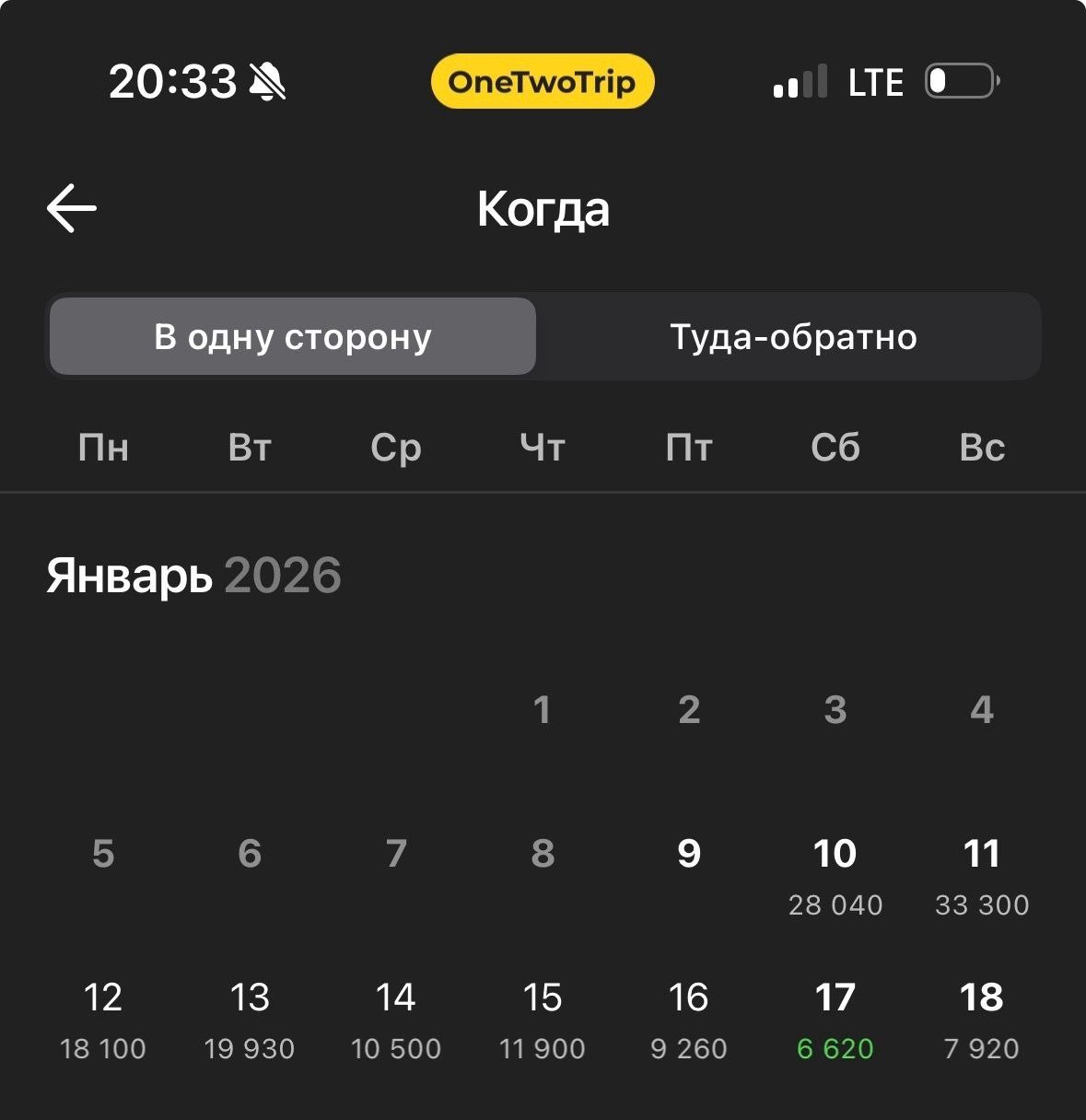Go back using the arrow icon
This screenshot has height=1120, width=1086.
point(72,208)
